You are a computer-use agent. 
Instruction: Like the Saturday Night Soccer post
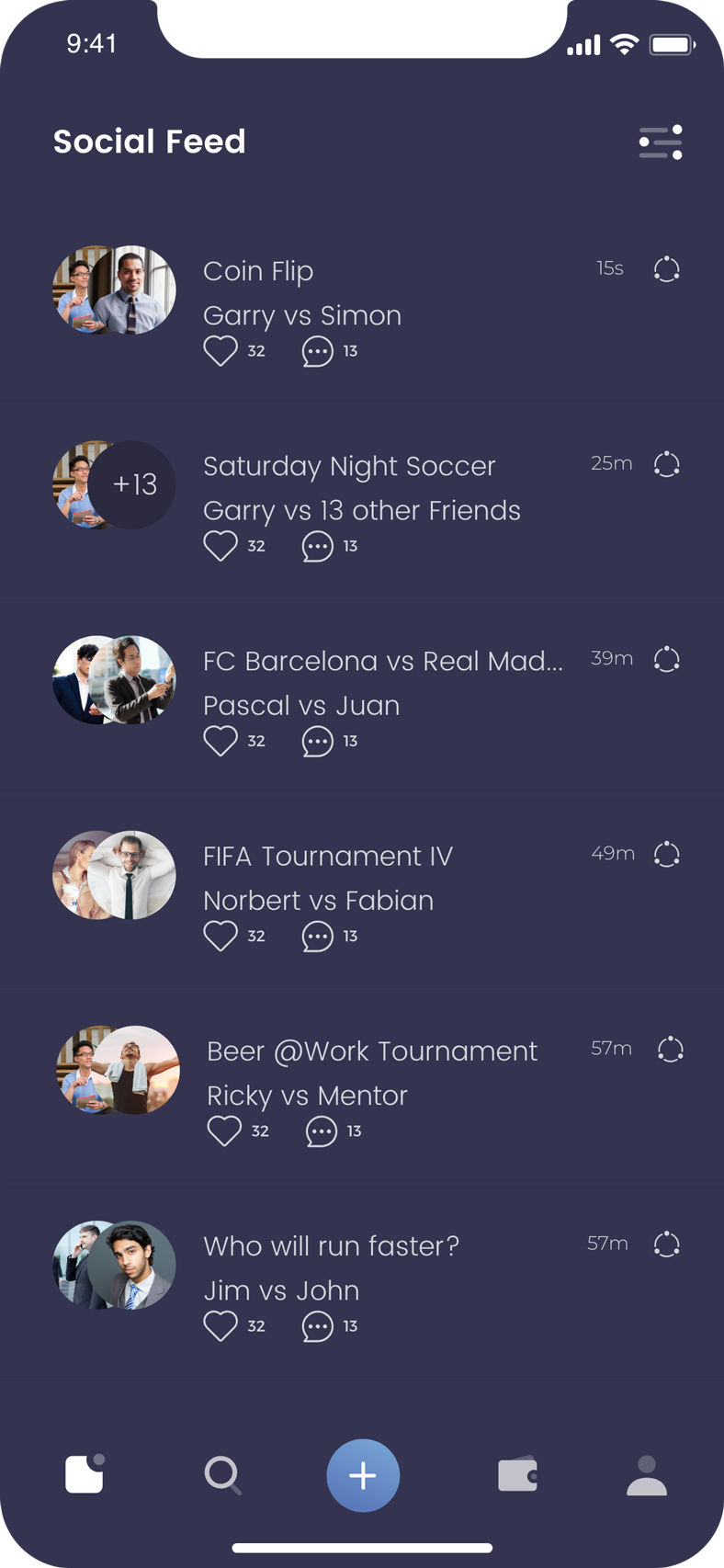[x=221, y=546]
